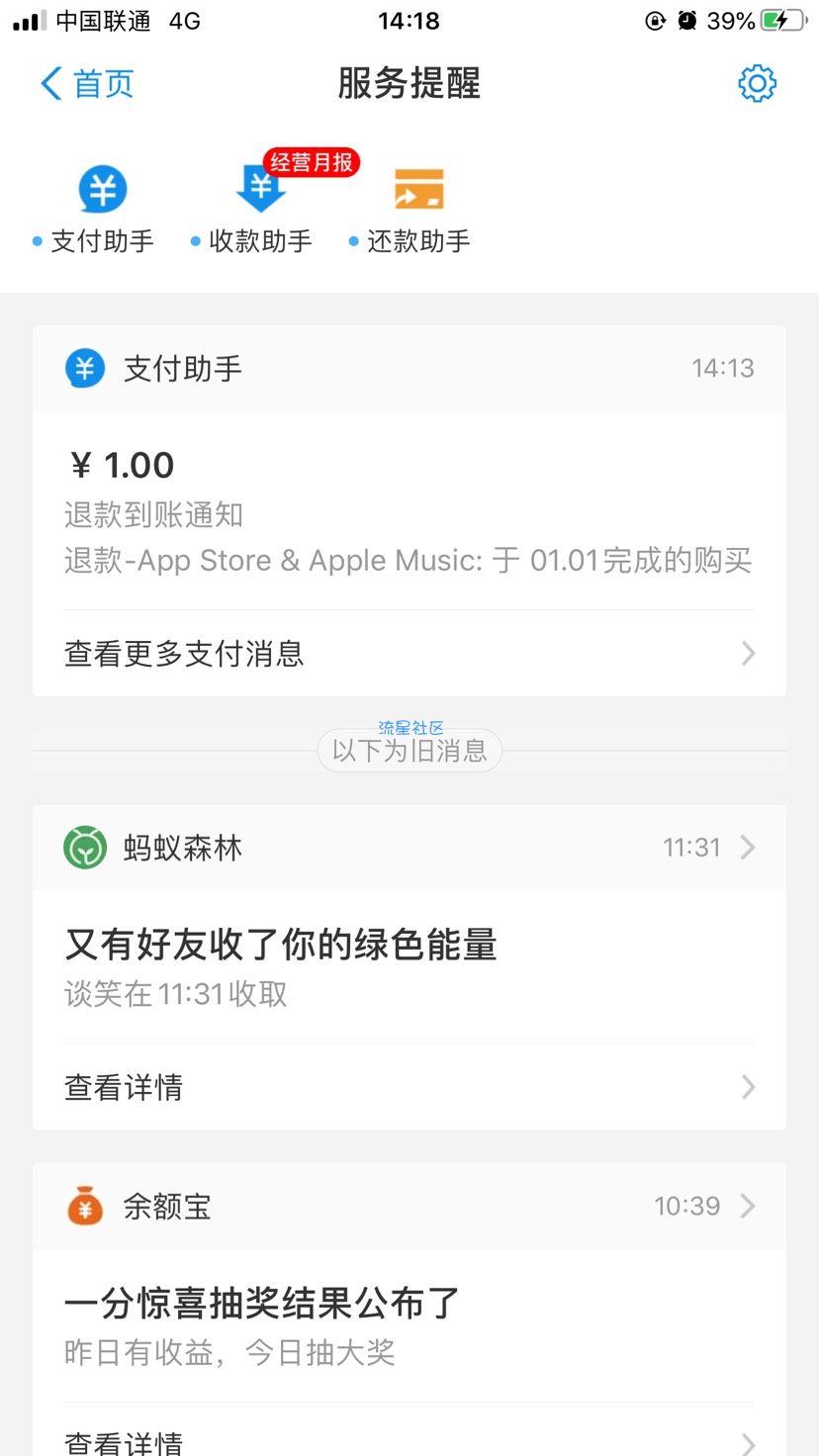This screenshot has height=1456, width=819.
Task: Open the 蚂蚁森林 header row
Action: pyautogui.click(x=408, y=848)
